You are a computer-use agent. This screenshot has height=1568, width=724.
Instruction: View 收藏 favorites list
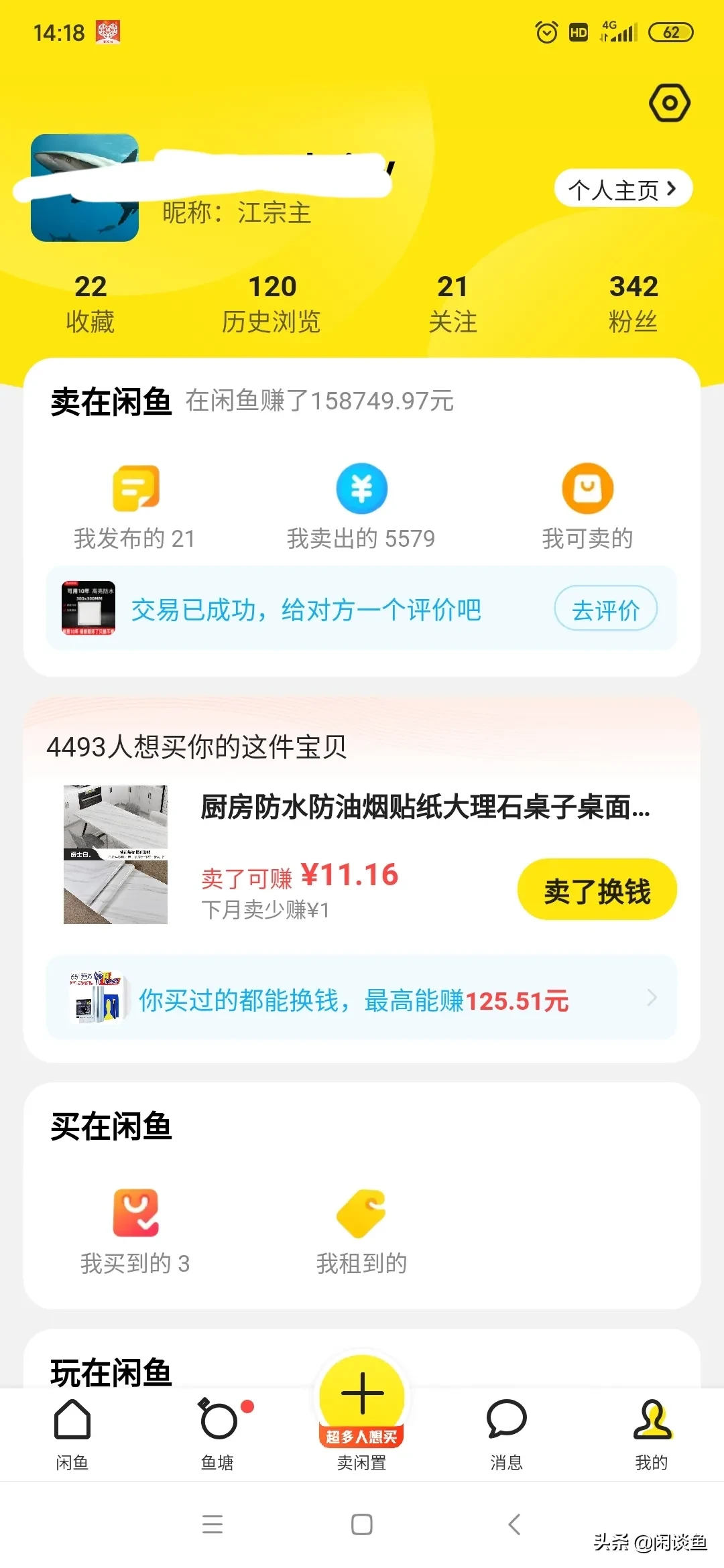pos(90,304)
